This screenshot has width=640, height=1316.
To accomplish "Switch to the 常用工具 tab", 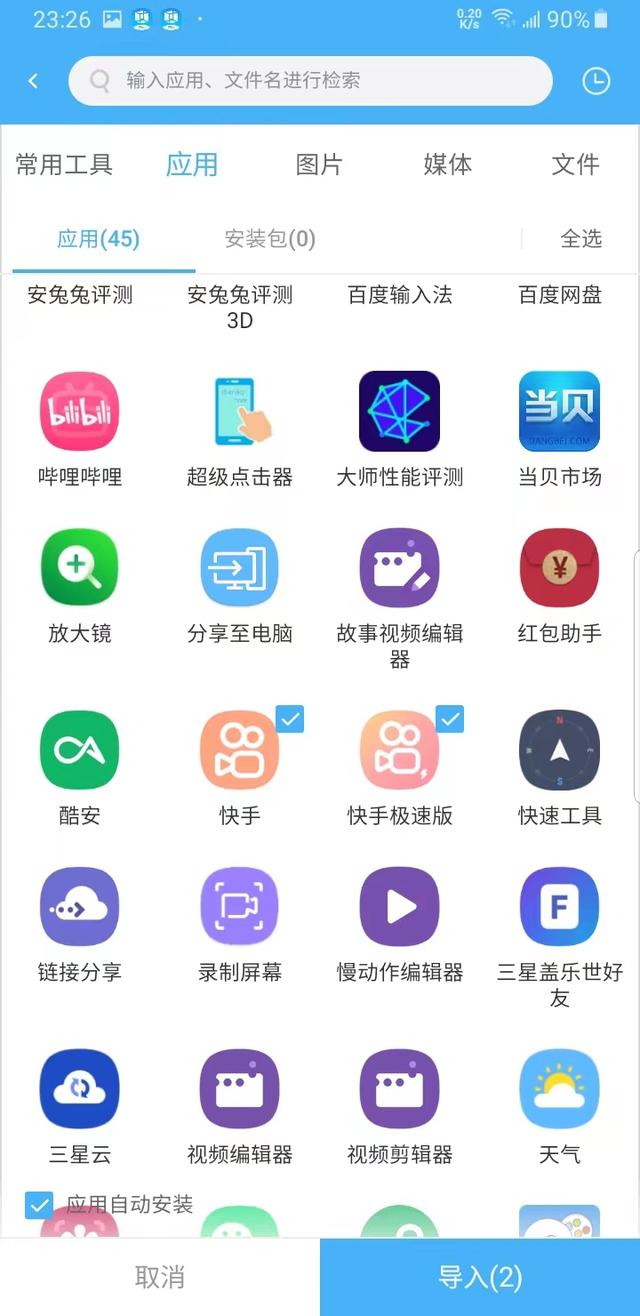I will 64,165.
